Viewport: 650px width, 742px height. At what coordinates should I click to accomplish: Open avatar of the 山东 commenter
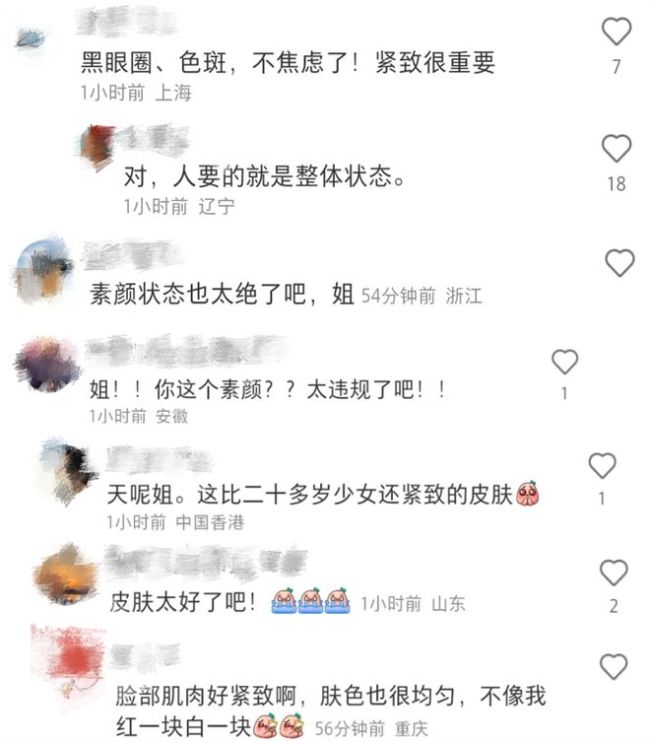[x=65, y=573]
